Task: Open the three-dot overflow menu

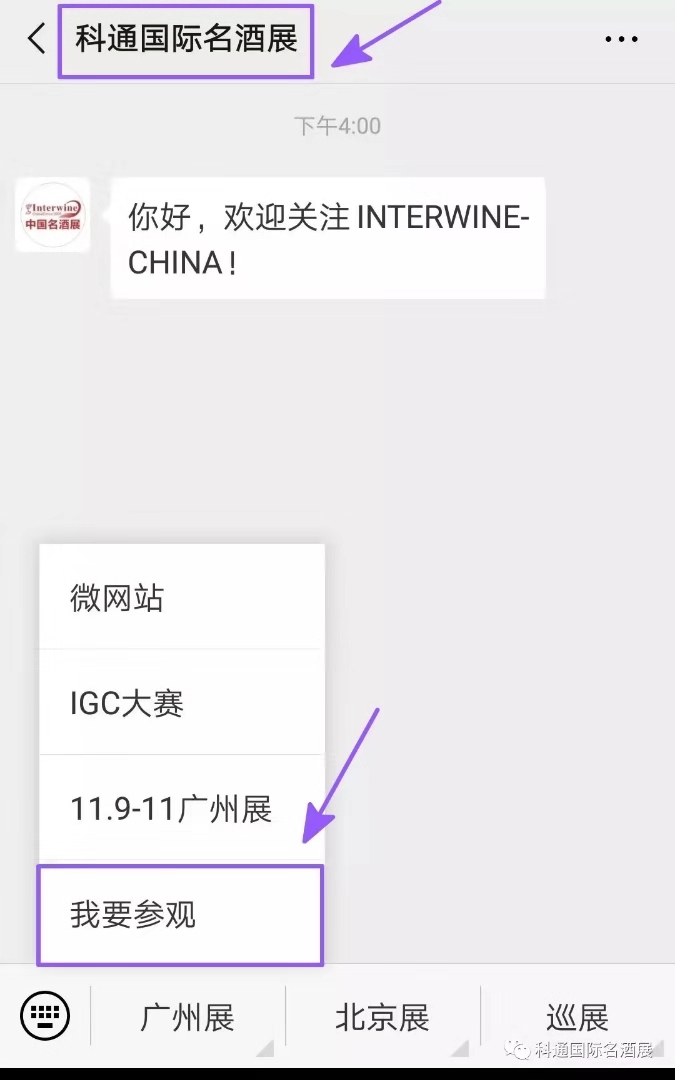Action: (x=621, y=40)
